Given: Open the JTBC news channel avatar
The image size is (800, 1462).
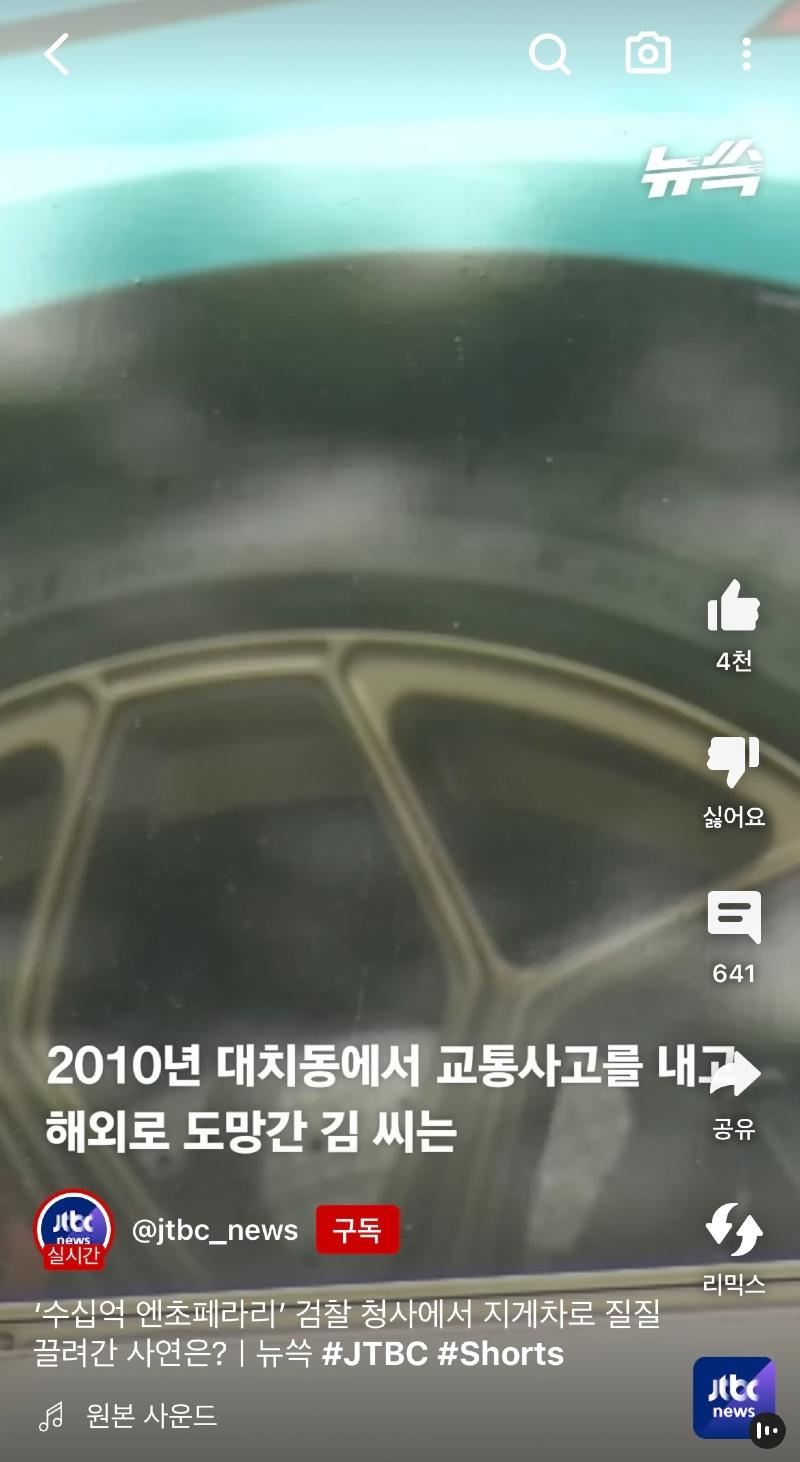Looking at the screenshot, I should tap(74, 1229).
